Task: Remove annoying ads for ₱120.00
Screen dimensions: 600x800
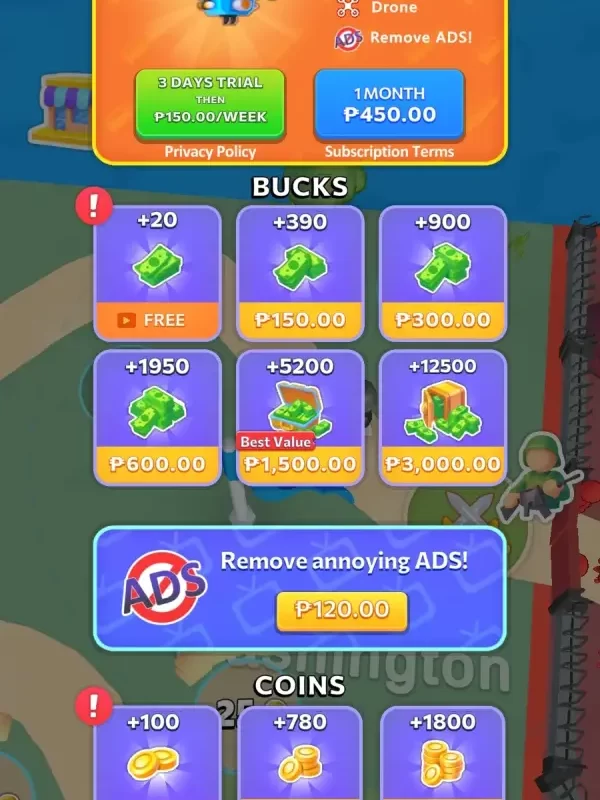Action: click(342, 610)
